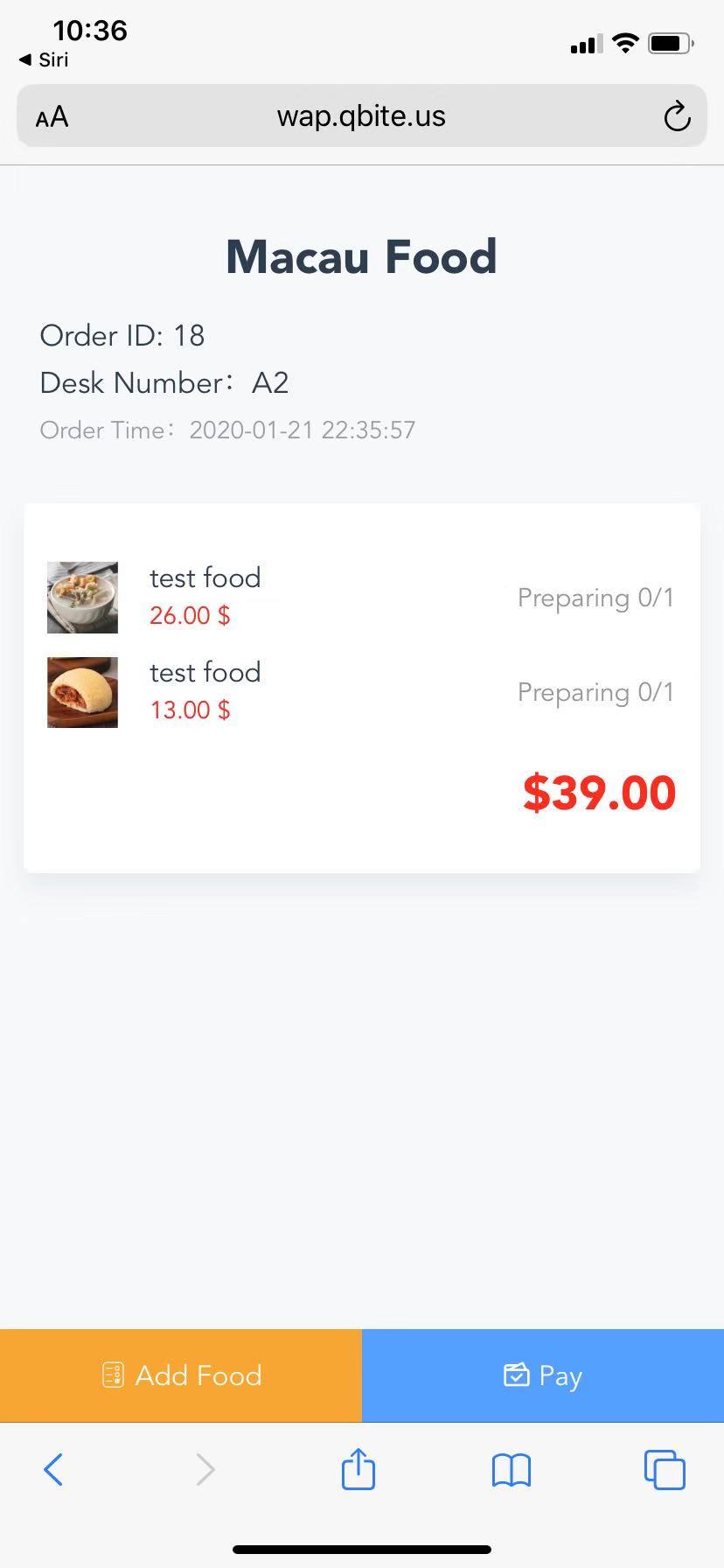Tap the wap.qbite.us address bar
Viewport: 724px width, 1568px height.
361,116
